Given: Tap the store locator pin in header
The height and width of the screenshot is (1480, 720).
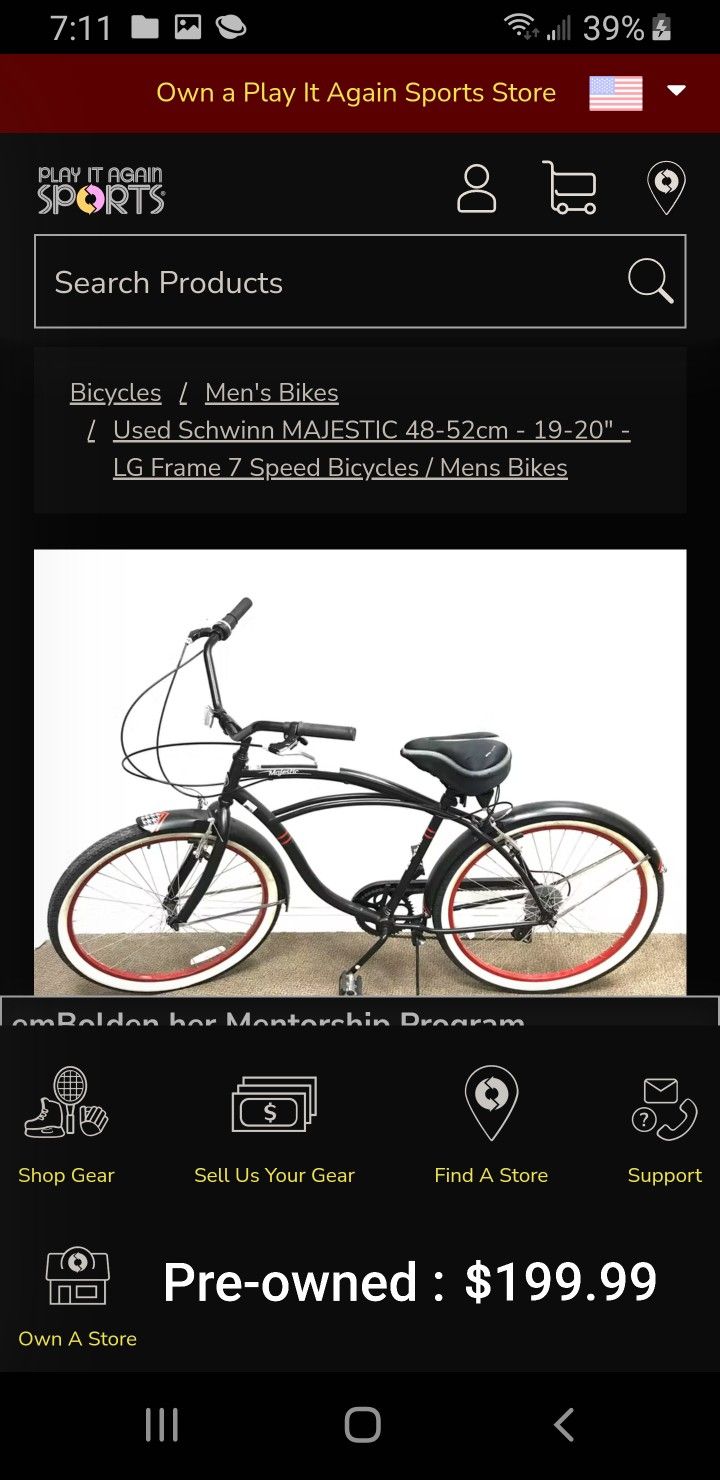Looking at the screenshot, I should click(x=666, y=188).
